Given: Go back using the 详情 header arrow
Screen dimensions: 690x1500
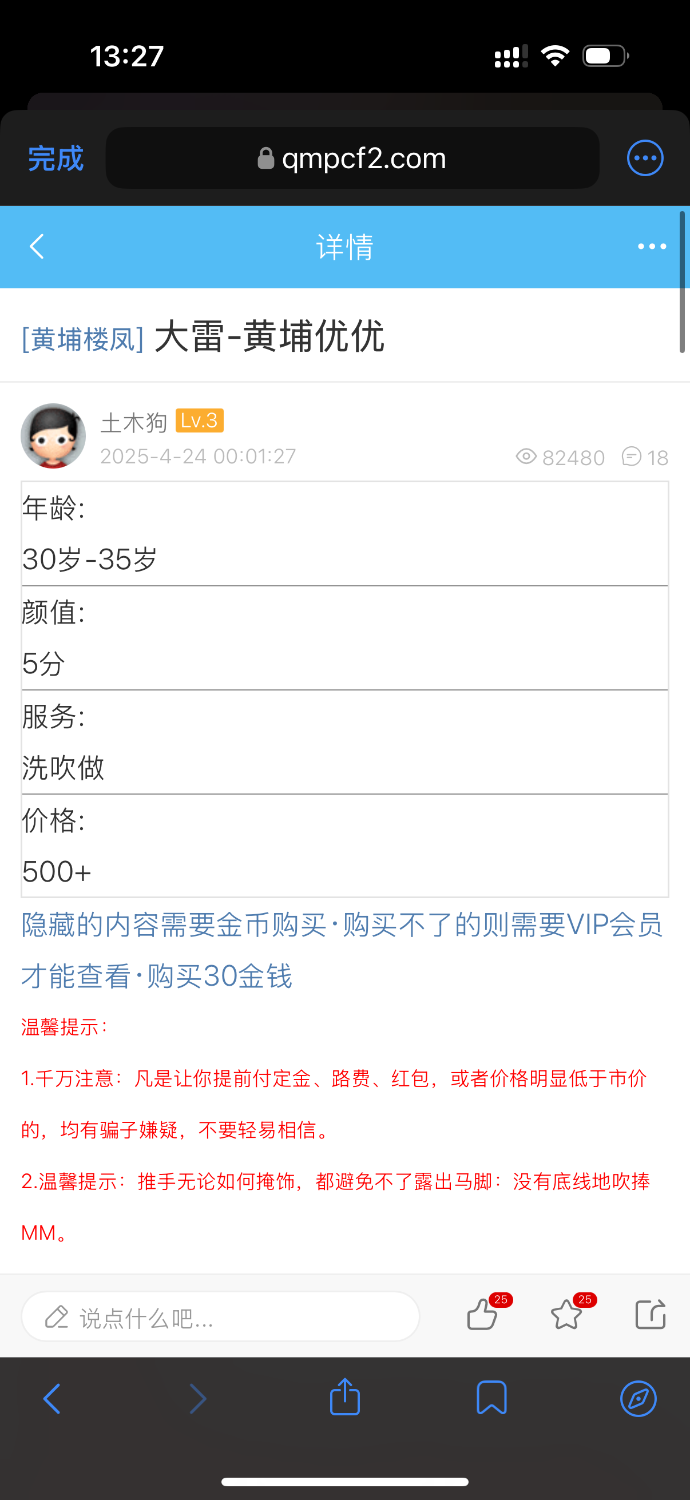Looking at the screenshot, I should click(x=37, y=247).
